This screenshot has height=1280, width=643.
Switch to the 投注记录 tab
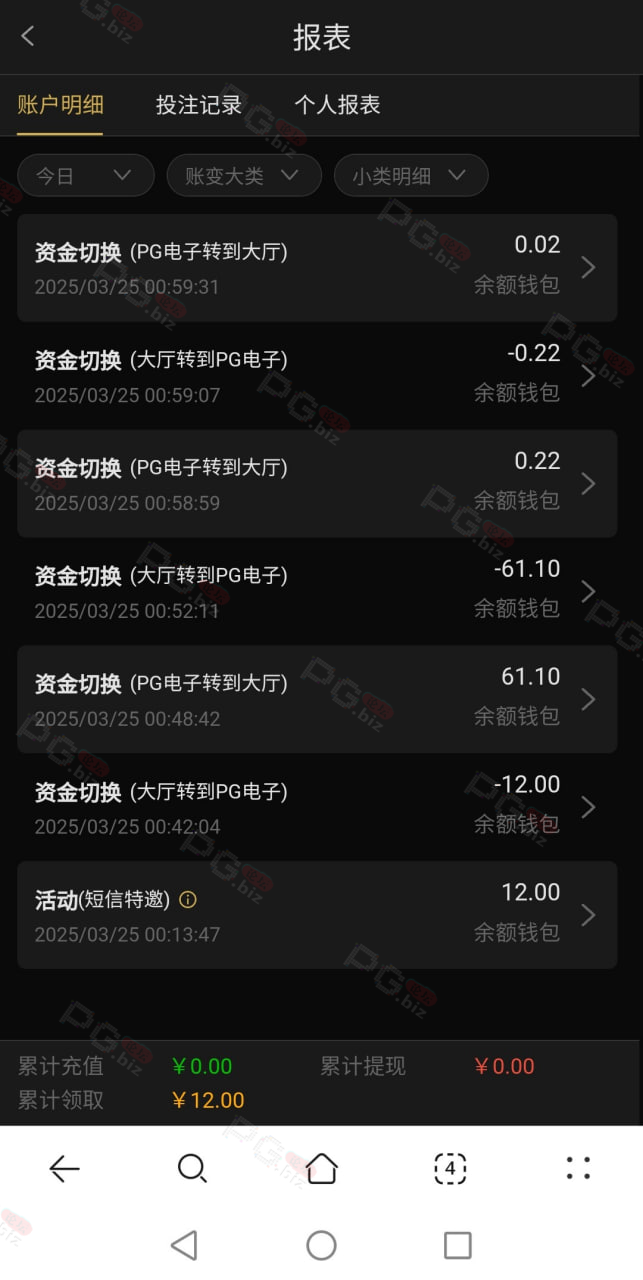coord(199,105)
